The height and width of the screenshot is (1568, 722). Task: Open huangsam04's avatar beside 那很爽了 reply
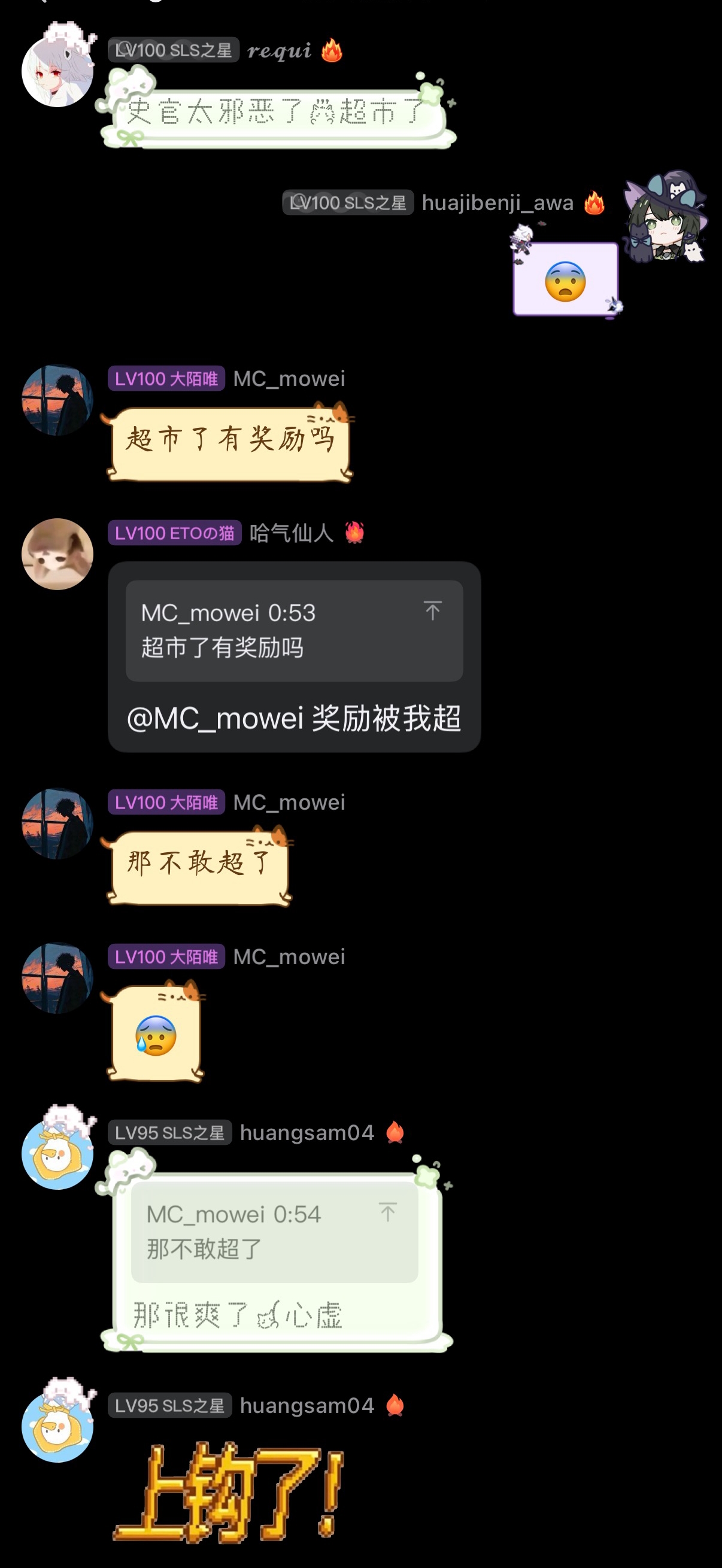coord(57,1153)
